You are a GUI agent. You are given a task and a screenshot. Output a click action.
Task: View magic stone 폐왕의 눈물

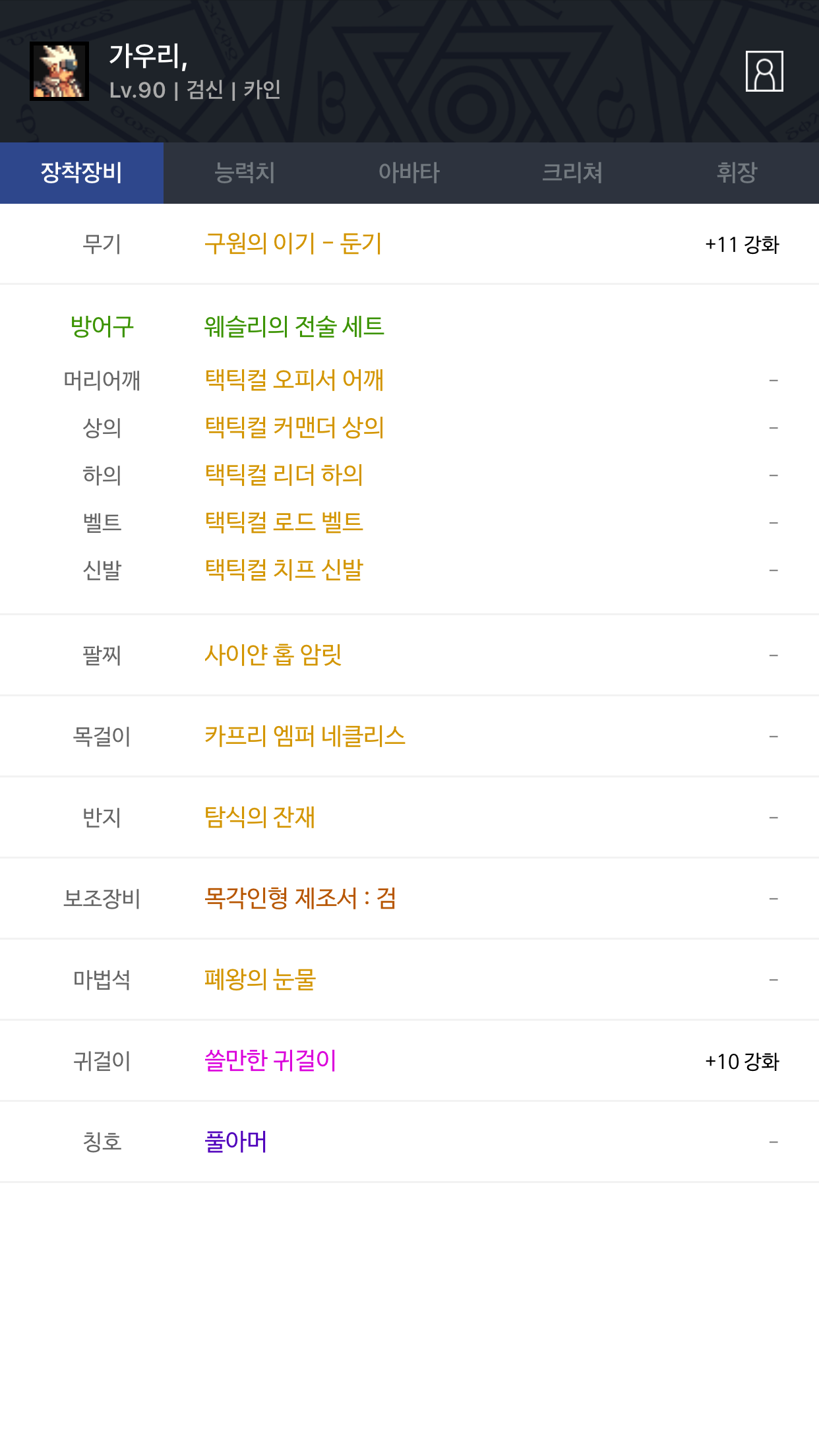point(260,980)
